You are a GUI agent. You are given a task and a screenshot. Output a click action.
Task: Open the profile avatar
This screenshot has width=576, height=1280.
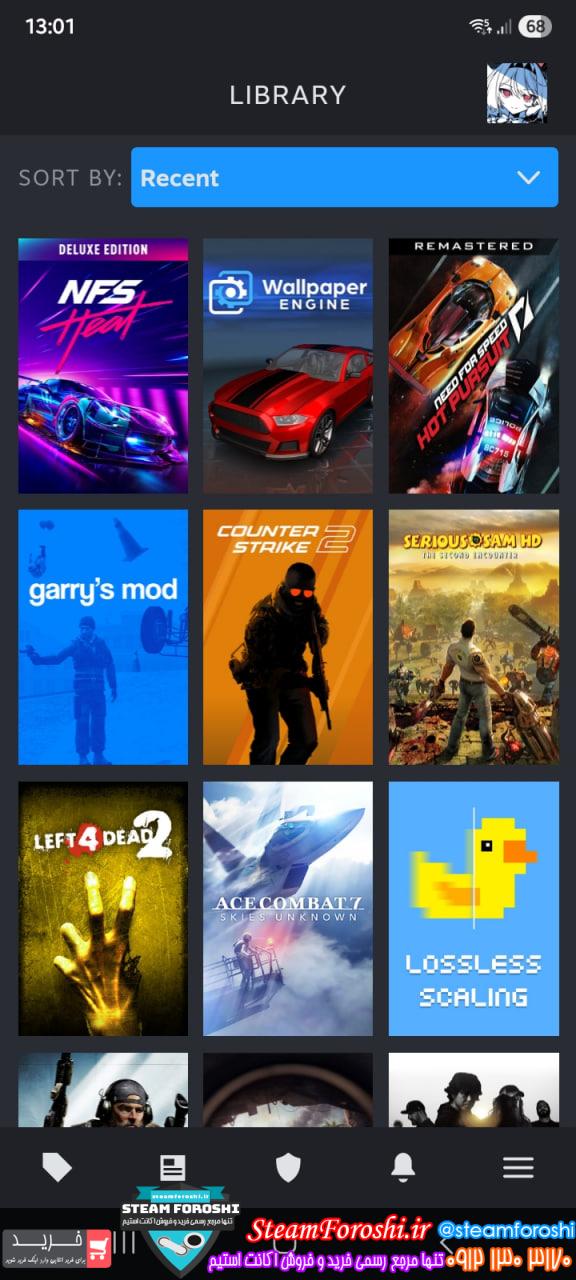516,94
